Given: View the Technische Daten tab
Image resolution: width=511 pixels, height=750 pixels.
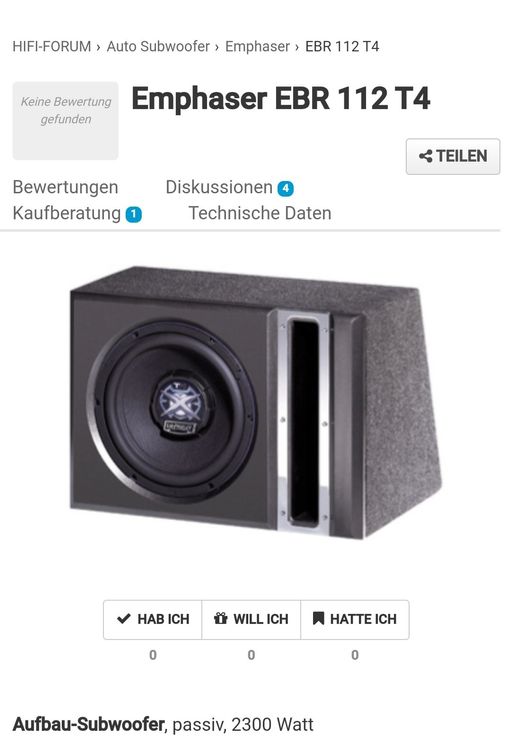Looking at the screenshot, I should tap(260, 213).
